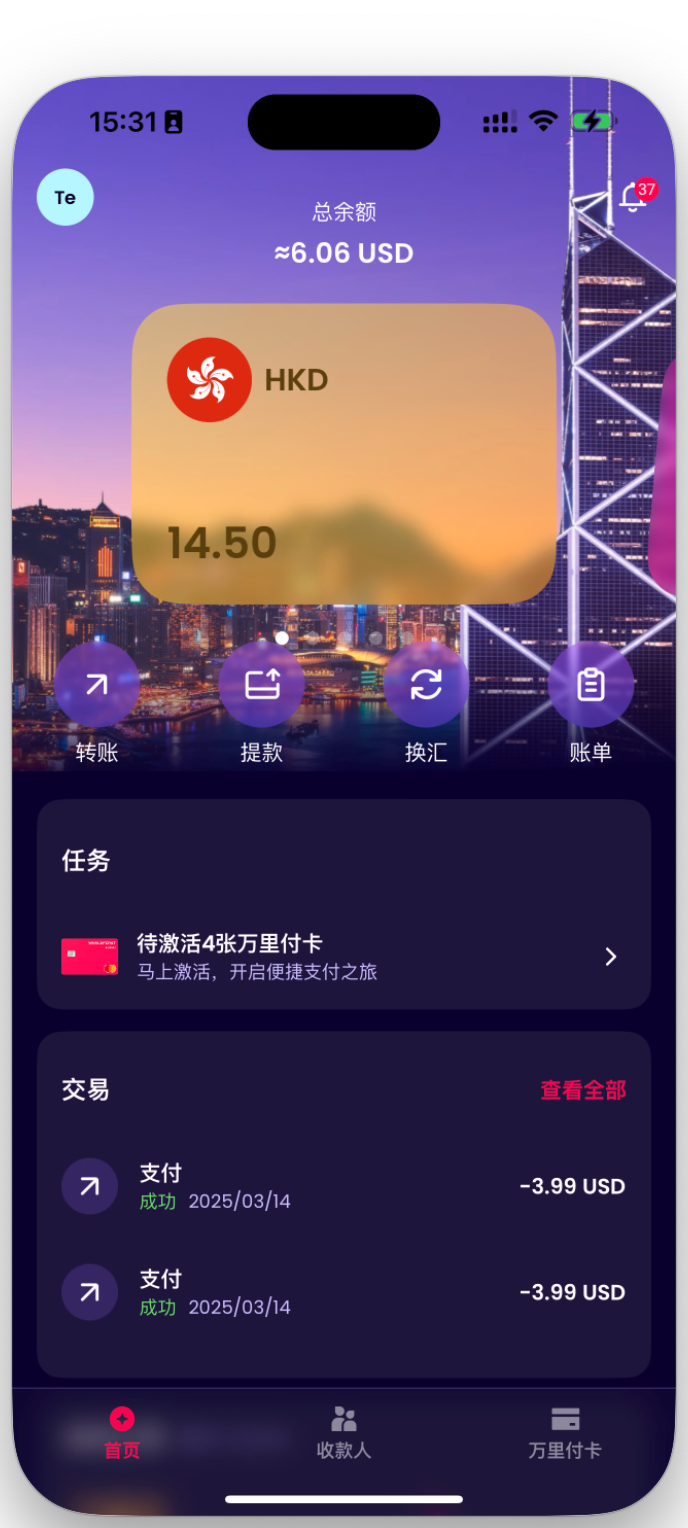688x1528 pixels.
Task: Open 换汇 currency exchange
Action: click(x=426, y=685)
